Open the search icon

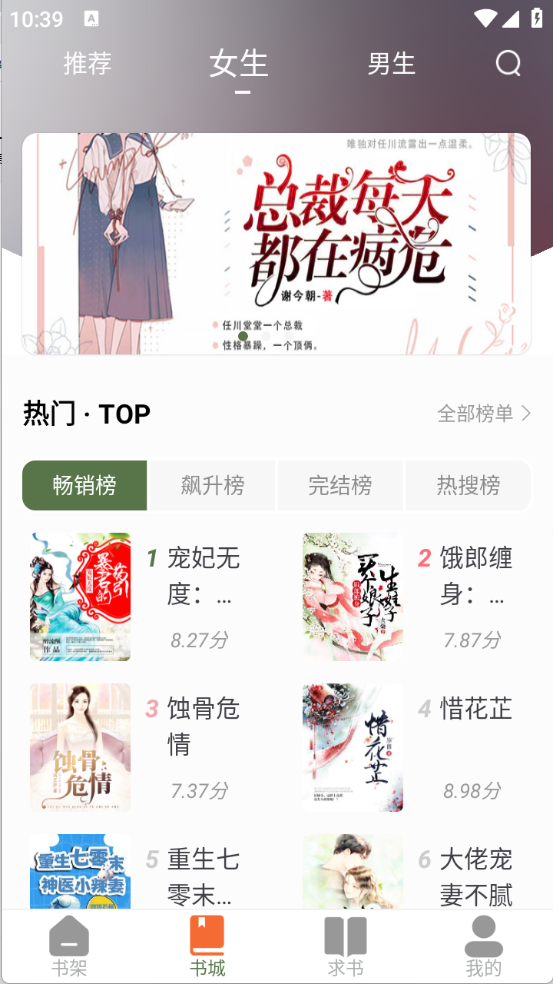[508, 63]
